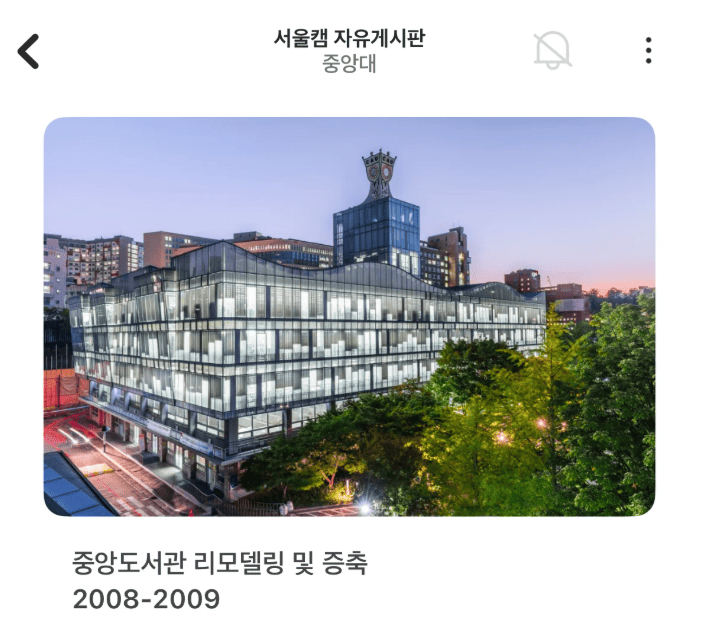
Task: Toggle post notifications with the bell icon
Action: 552,49
